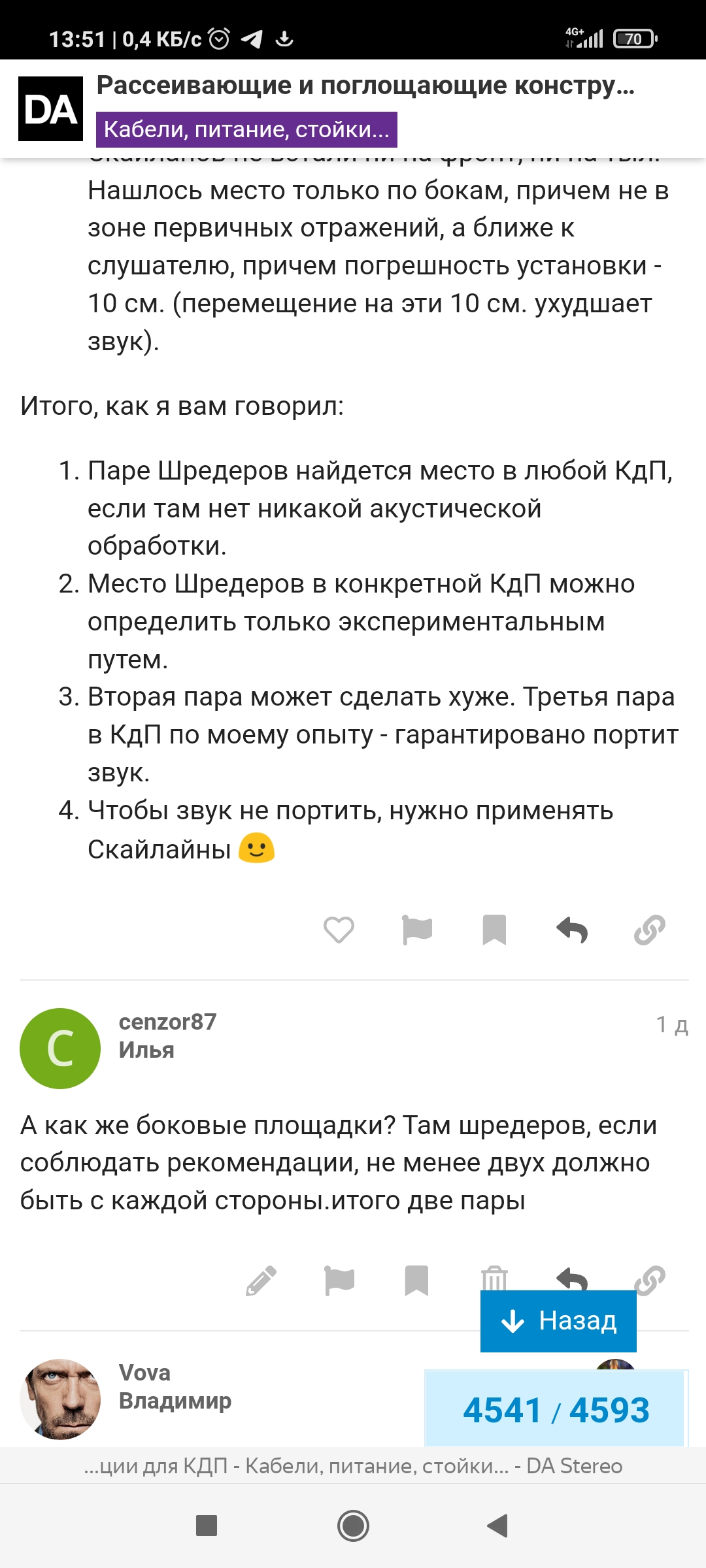The height and width of the screenshot is (1568, 706).
Task: Open the Vova username profile
Action: (x=144, y=1373)
